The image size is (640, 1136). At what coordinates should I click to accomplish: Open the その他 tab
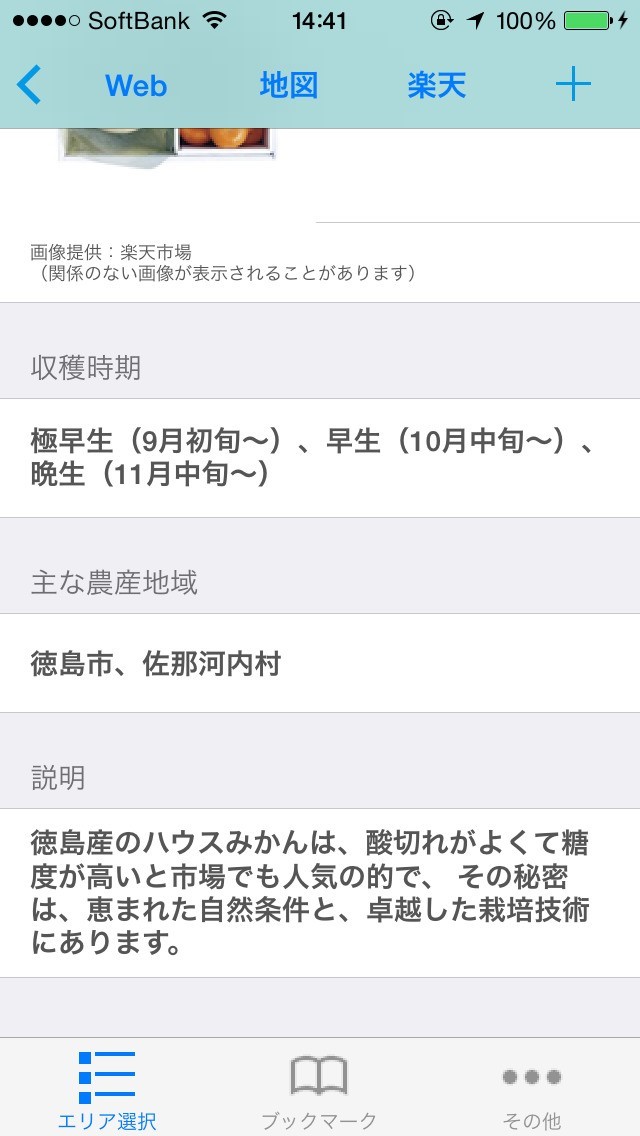(x=531, y=1090)
